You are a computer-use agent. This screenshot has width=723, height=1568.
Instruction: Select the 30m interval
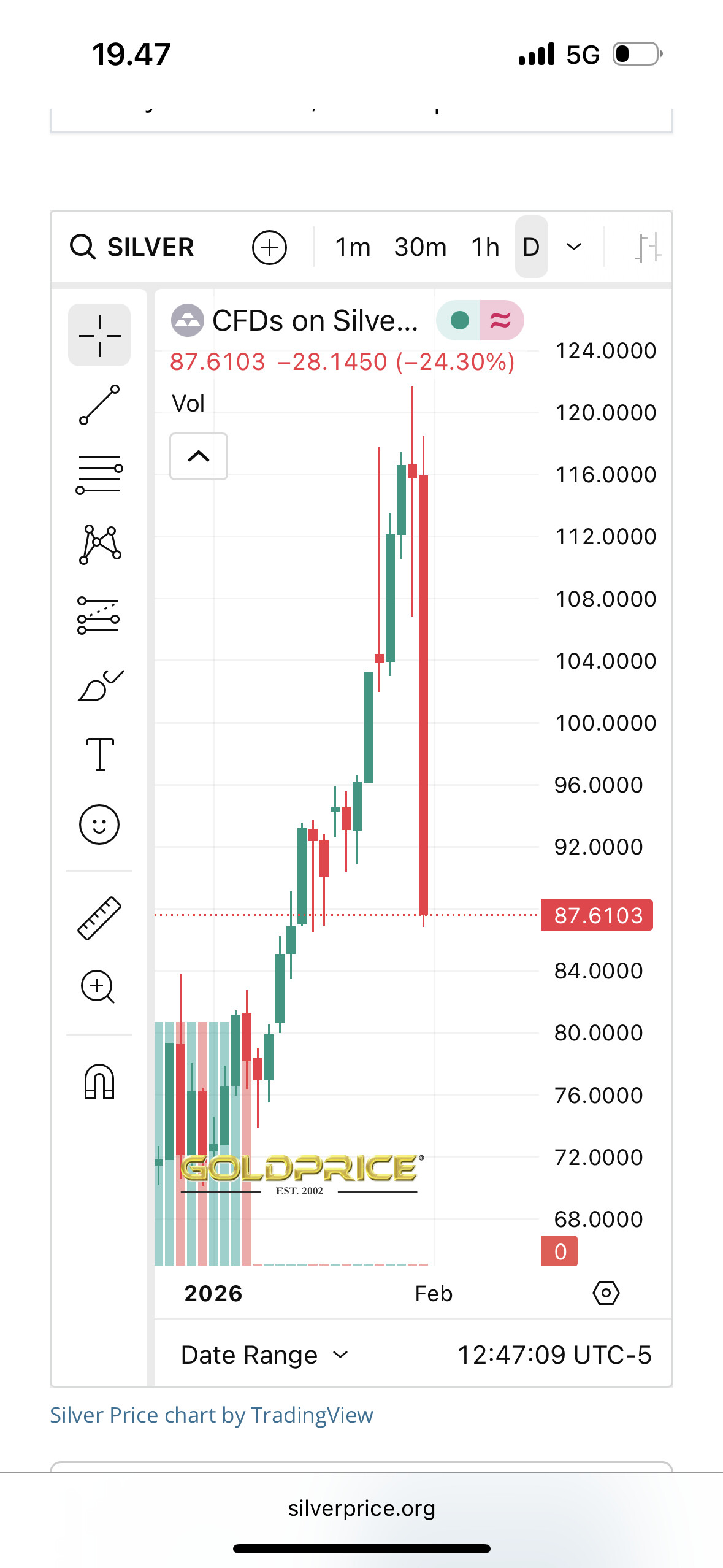420,247
